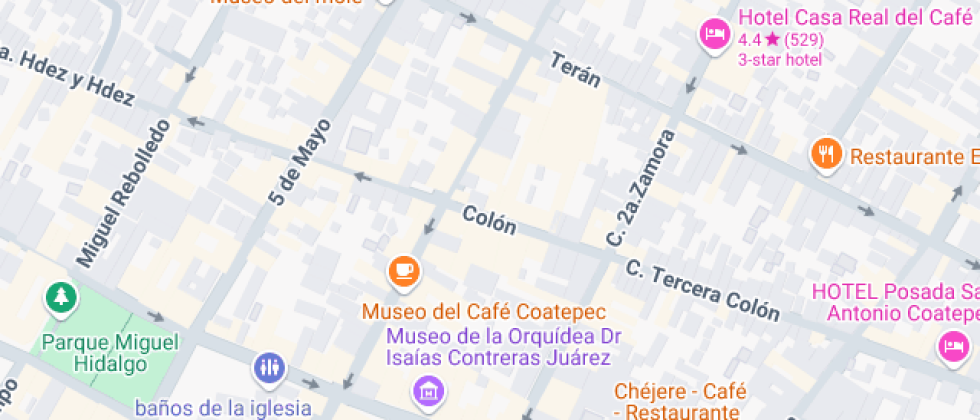Open the Restaurante fork-and-knife marker

826,155
